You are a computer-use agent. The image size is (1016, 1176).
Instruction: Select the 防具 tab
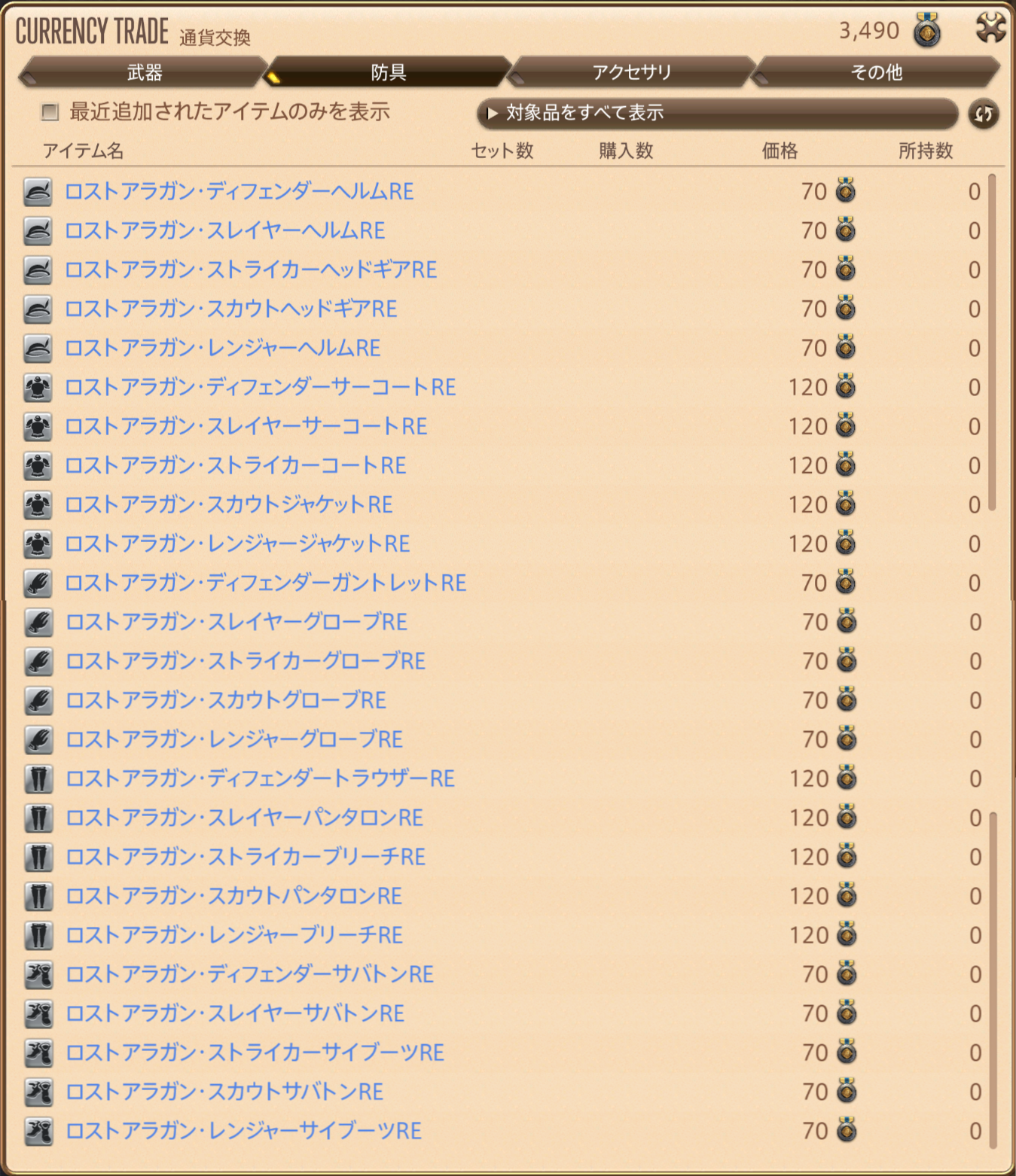click(388, 72)
